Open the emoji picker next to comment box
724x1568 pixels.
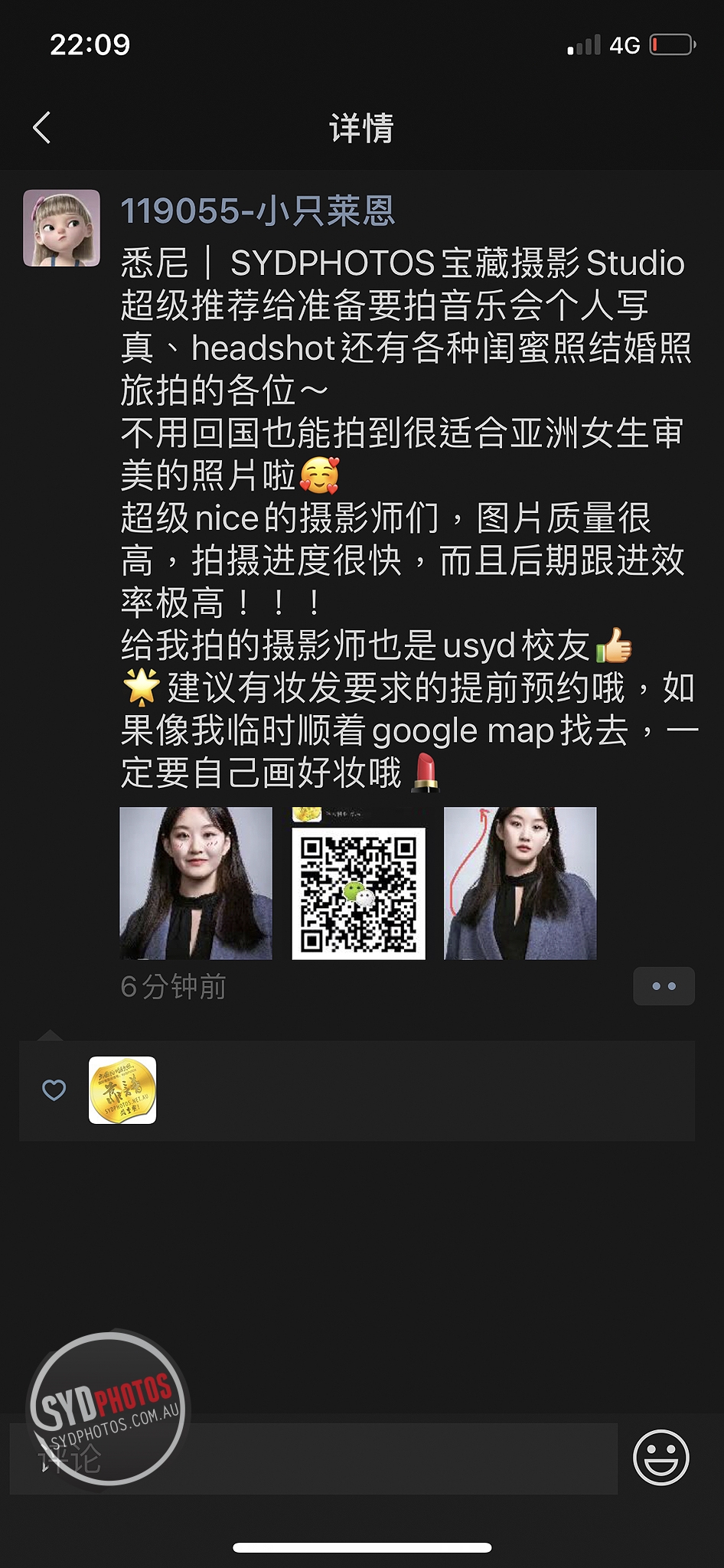(x=661, y=1457)
